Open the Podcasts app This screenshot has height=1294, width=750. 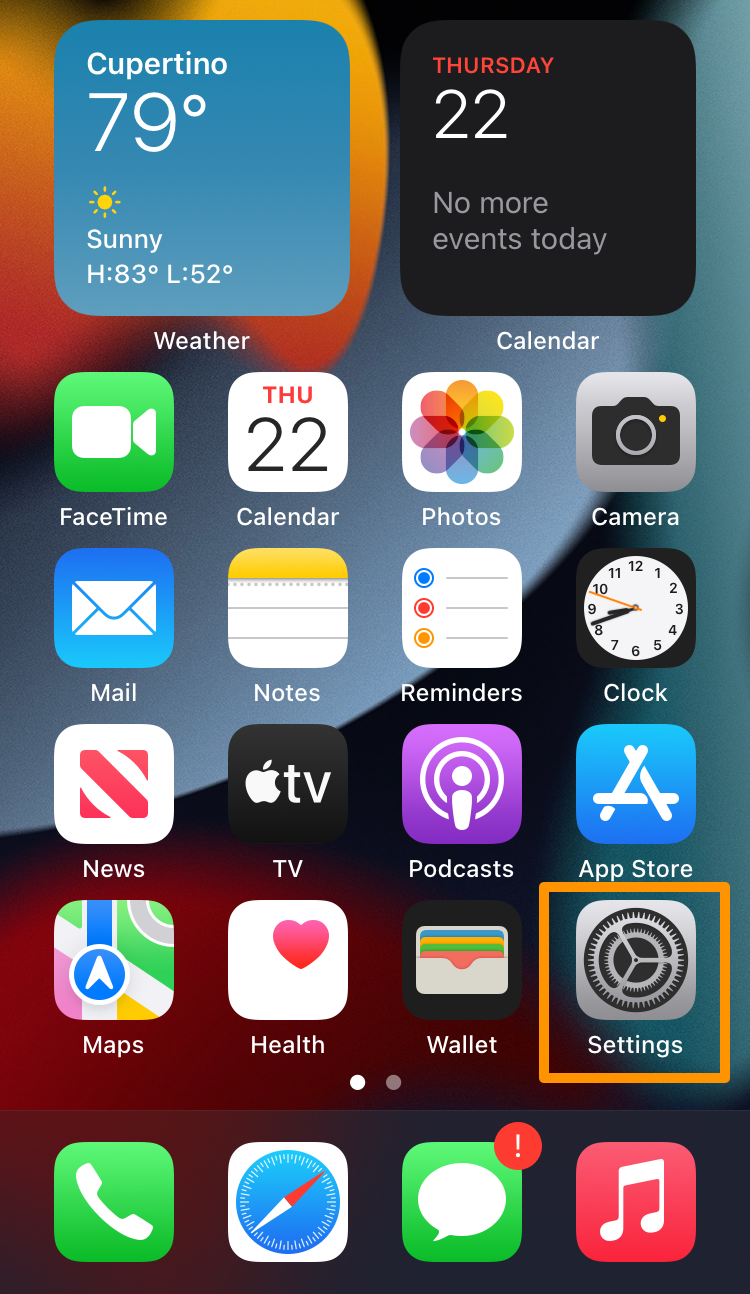461,784
